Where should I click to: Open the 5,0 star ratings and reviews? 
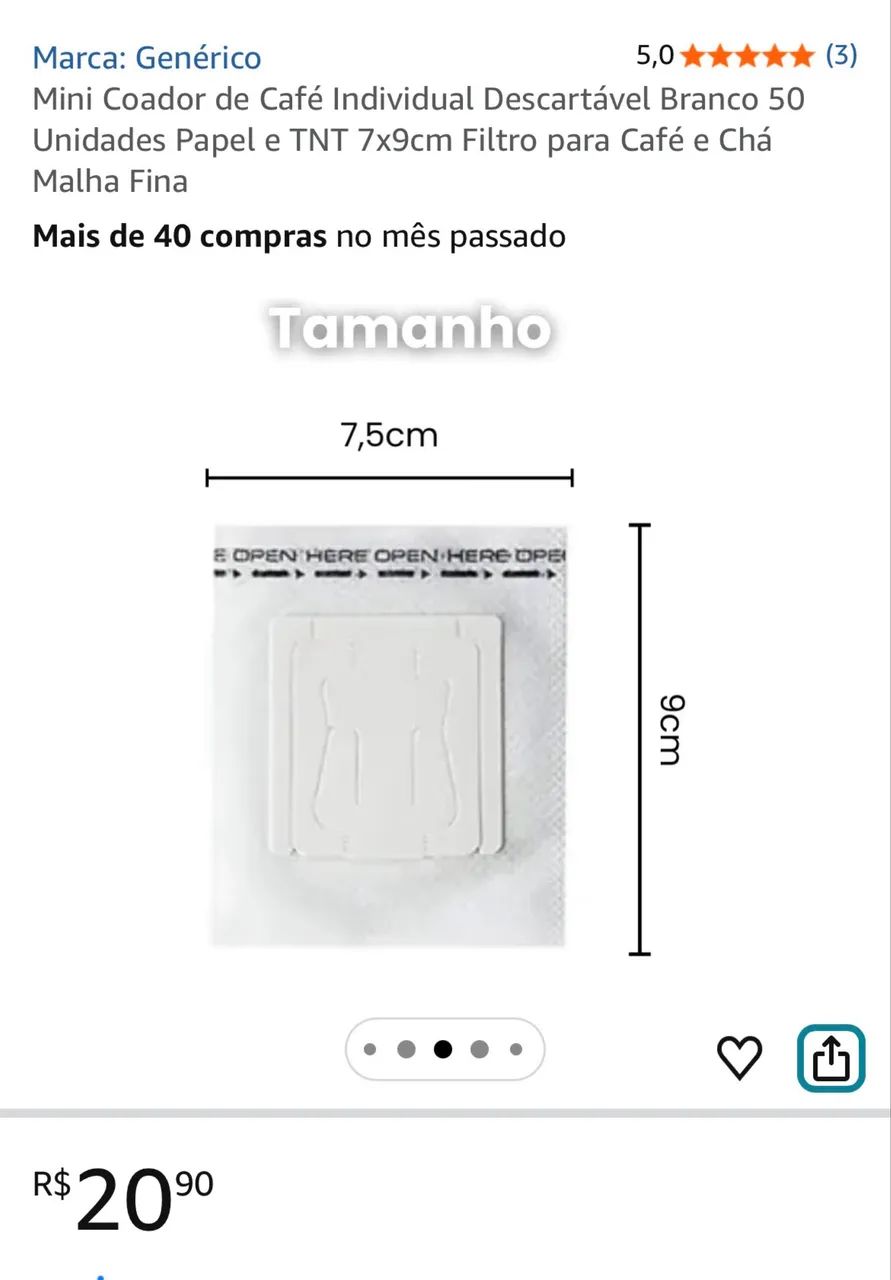click(746, 56)
